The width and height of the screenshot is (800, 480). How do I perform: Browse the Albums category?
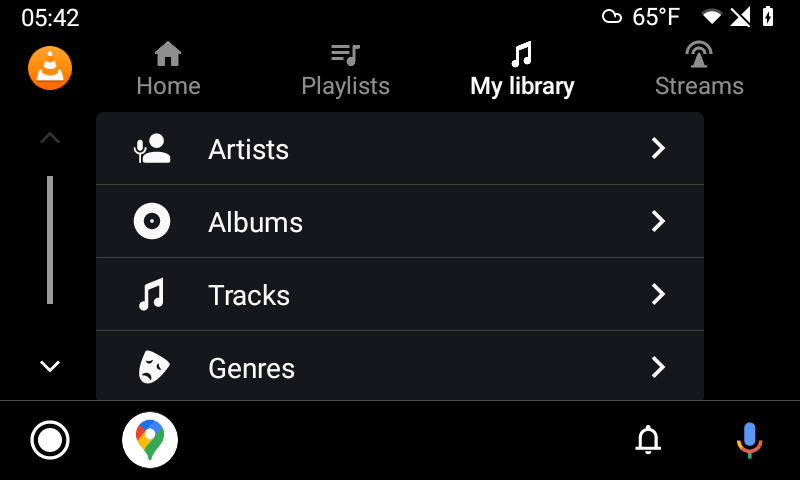pyautogui.click(x=400, y=222)
